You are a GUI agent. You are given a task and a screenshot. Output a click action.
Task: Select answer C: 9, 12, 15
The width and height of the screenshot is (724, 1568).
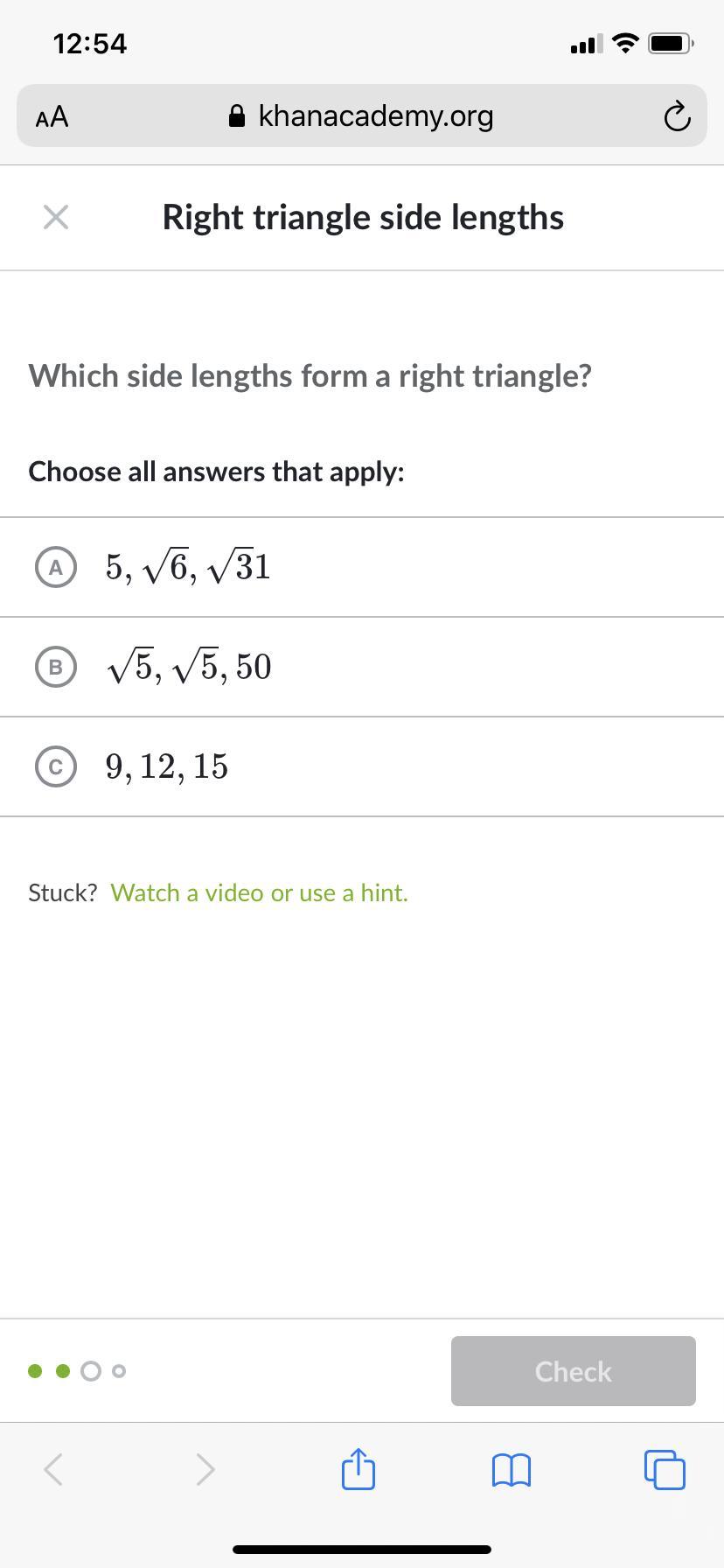click(x=56, y=767)
